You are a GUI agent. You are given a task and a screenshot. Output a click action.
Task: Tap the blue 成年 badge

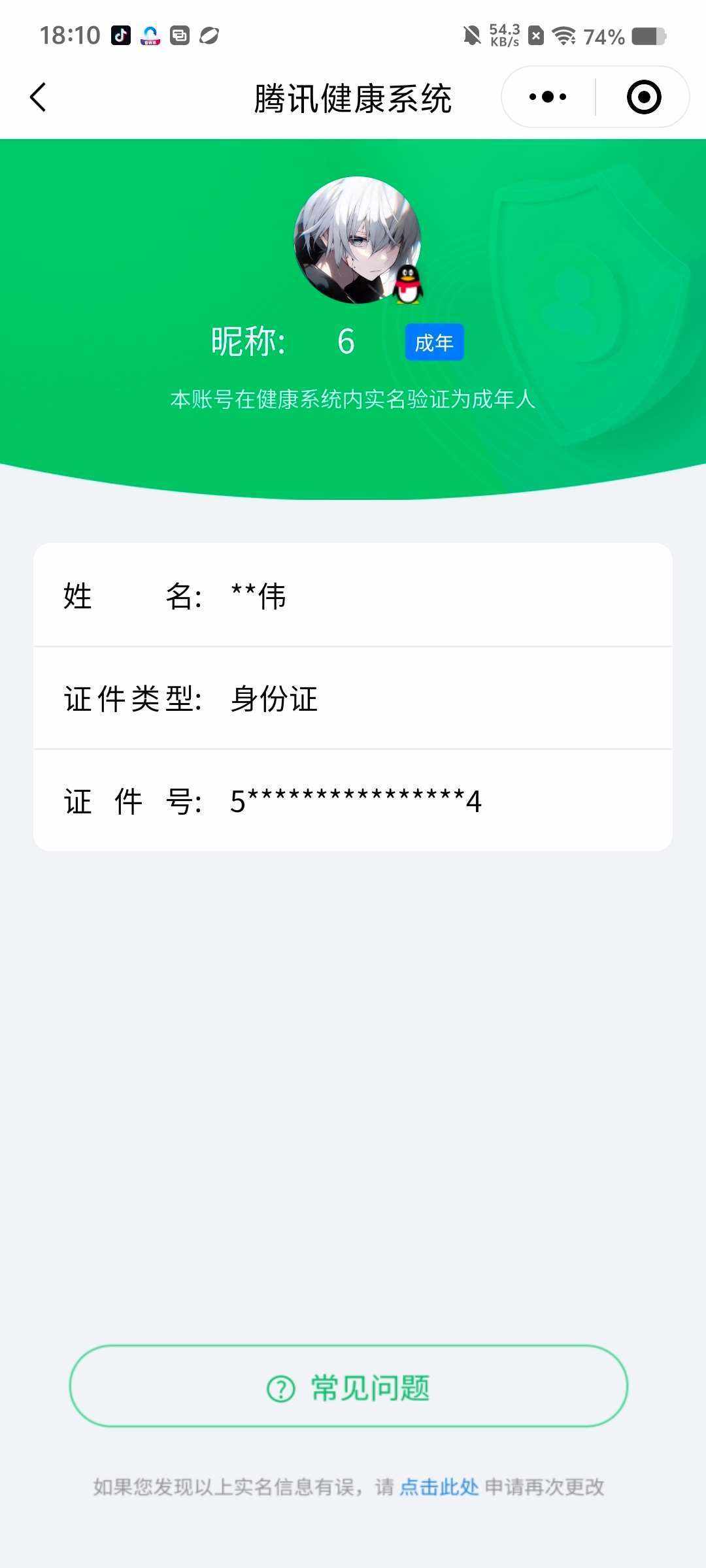(x=435, y=342)
